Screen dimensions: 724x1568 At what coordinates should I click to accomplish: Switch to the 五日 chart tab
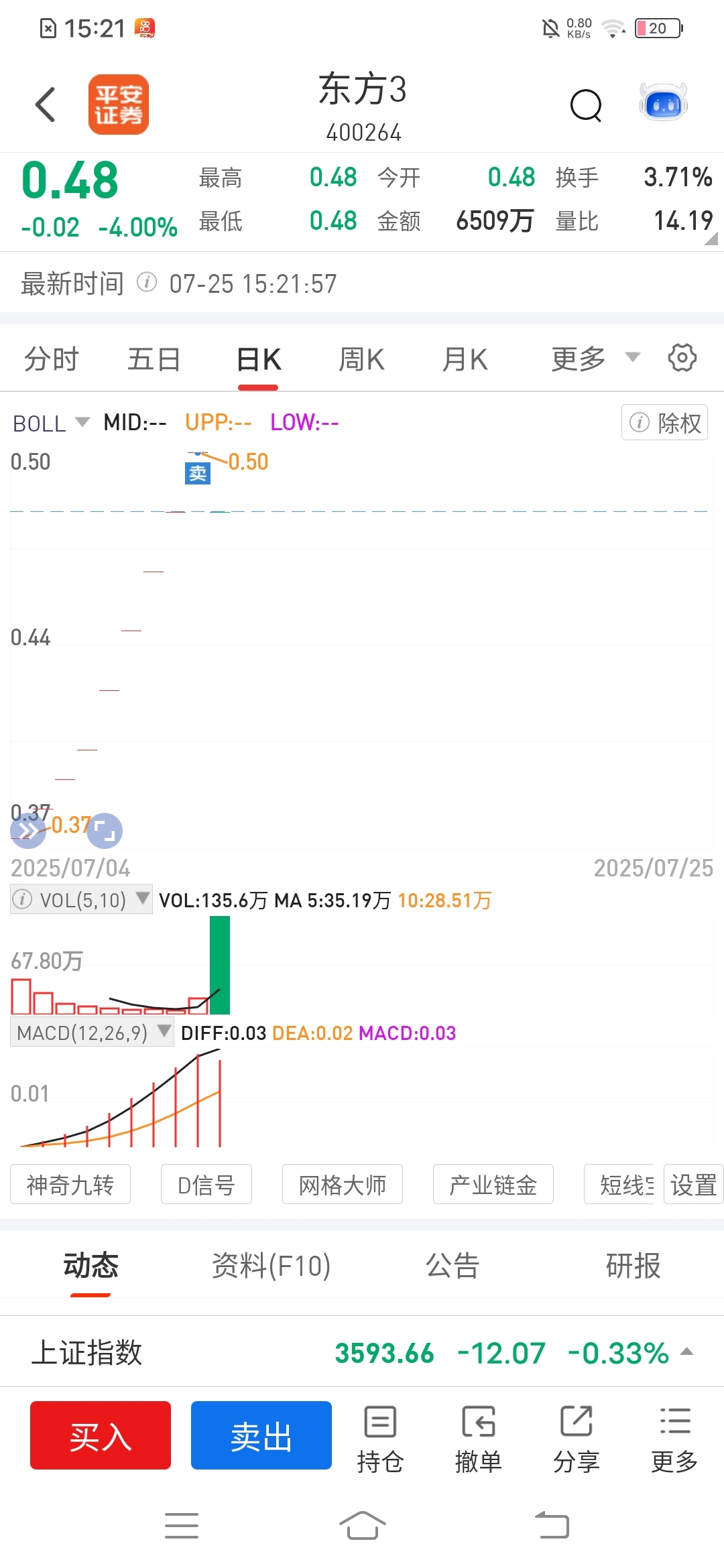pyautogui.click(x=154, y=359)
